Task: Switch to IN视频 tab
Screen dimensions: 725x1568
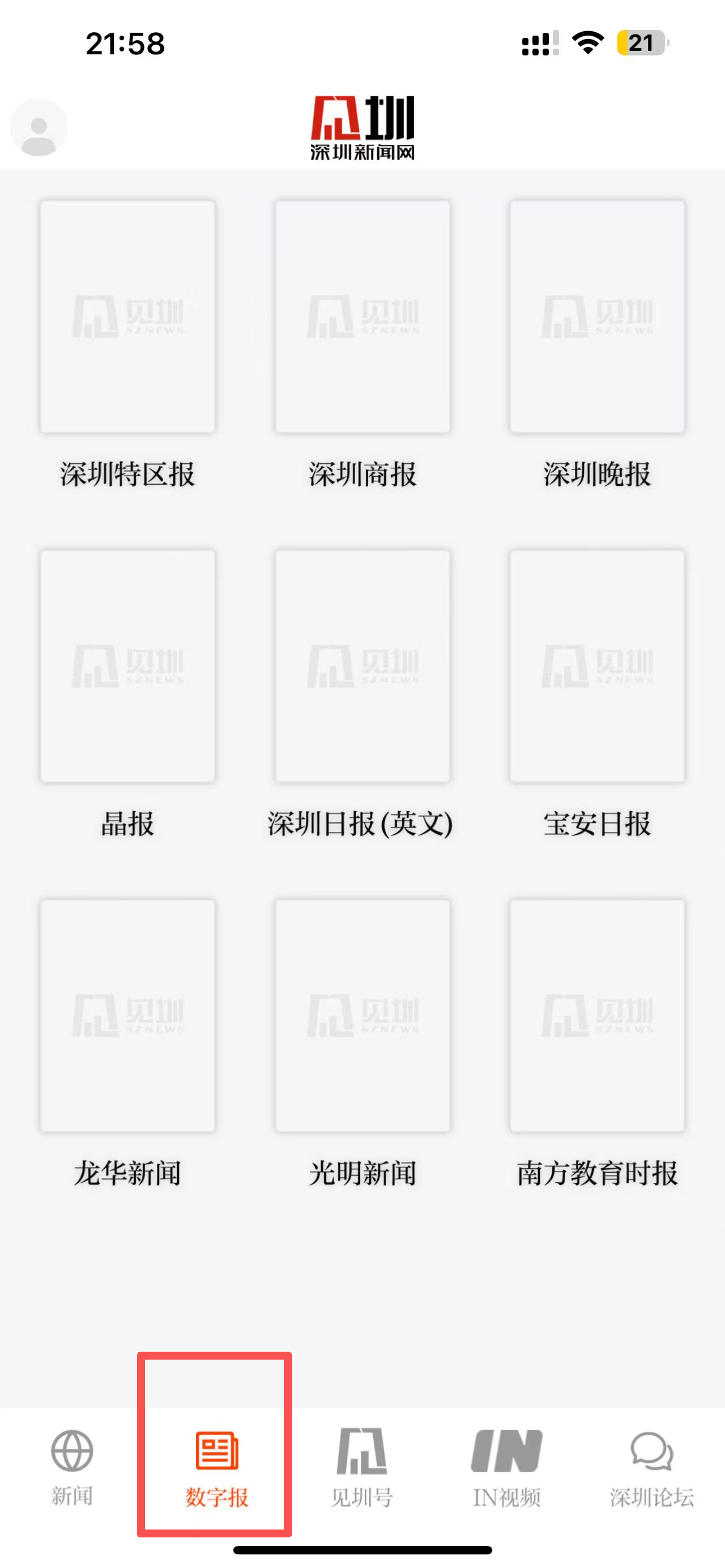Action: [x=506, y=1467]
